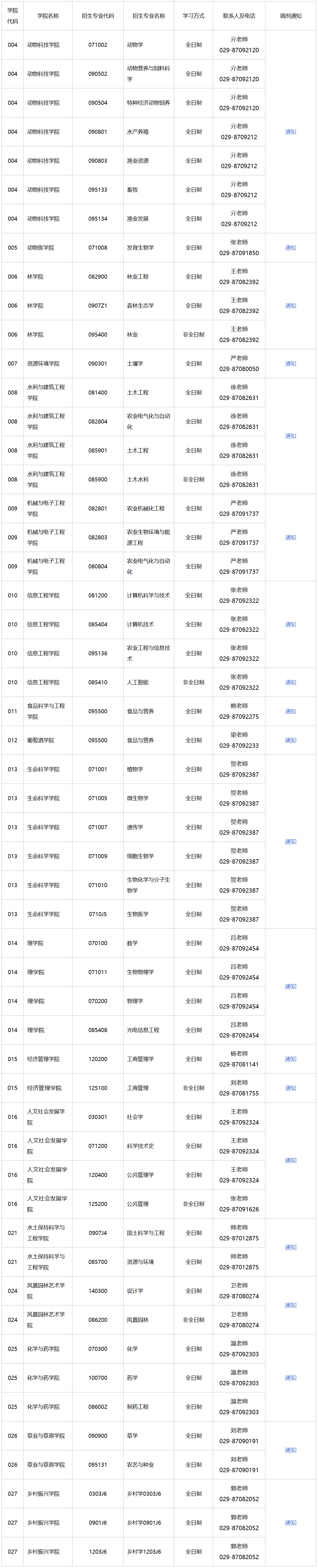The height and width of the screenshot is (1568, 319).
Task: Open the 通知 link for 生命科学学院
Action: [x=290, y=842]
